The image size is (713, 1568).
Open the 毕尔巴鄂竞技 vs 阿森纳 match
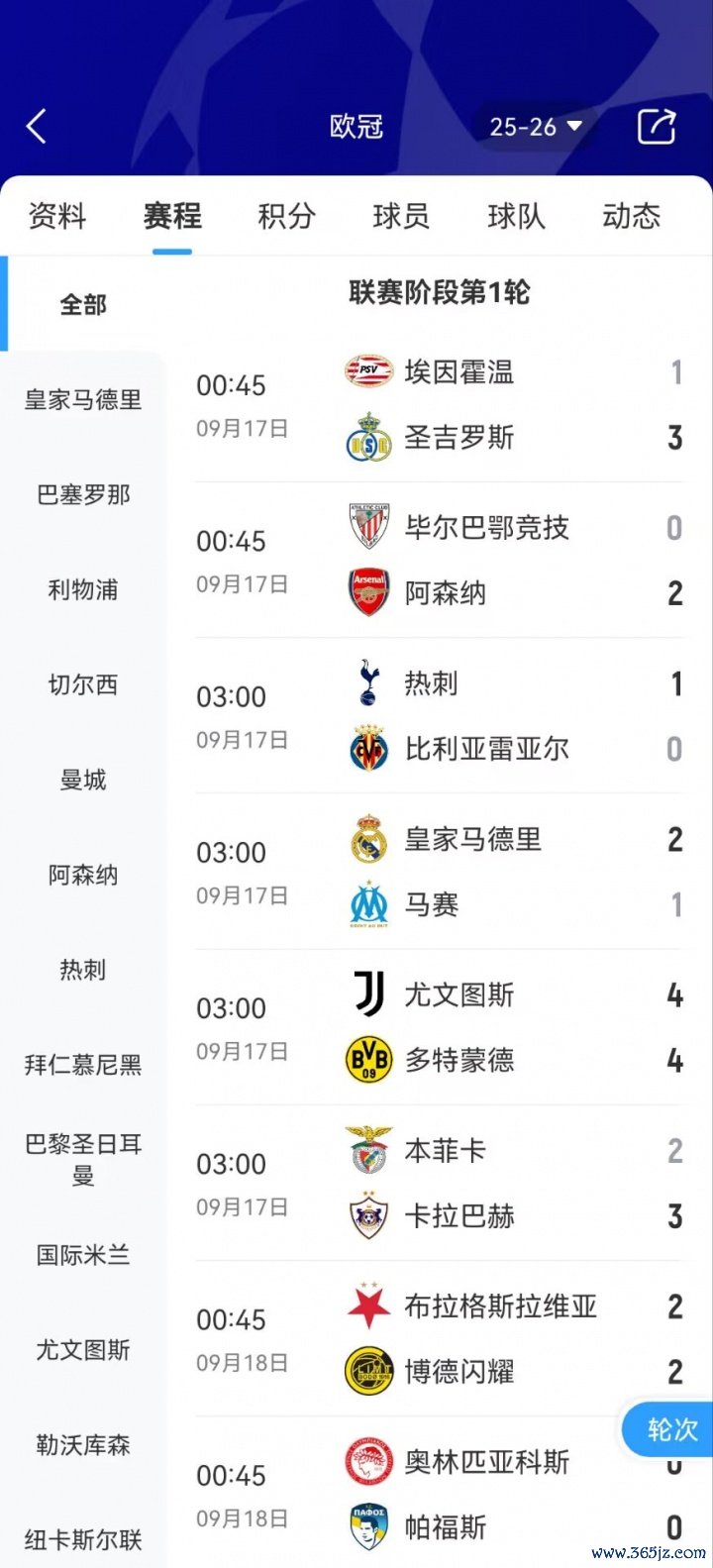[440, 561]
